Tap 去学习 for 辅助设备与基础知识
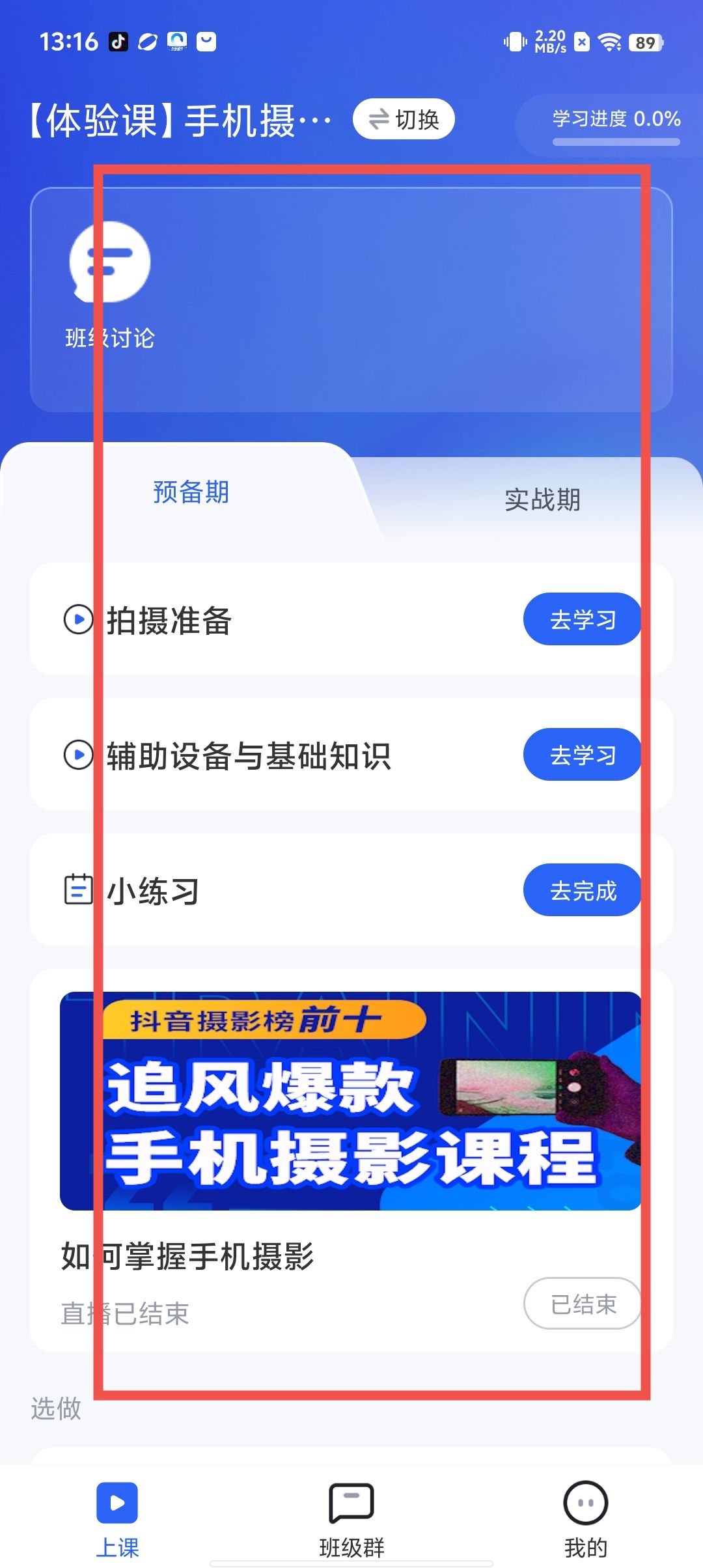Viewport: 703px width, 1568px height. click(582, 755)
